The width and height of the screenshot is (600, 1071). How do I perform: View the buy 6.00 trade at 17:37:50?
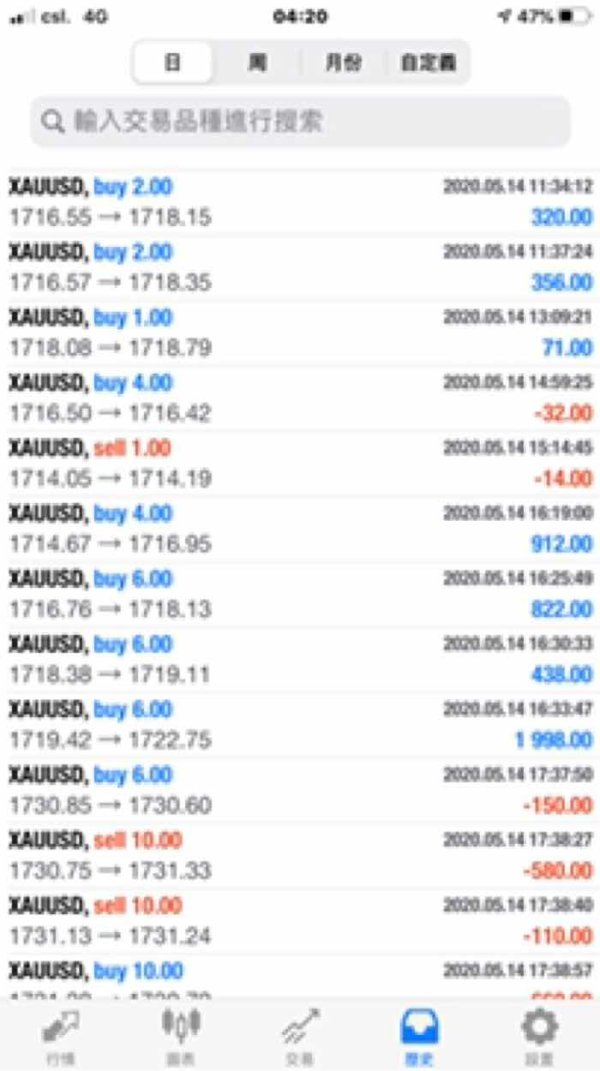point(300,790)
